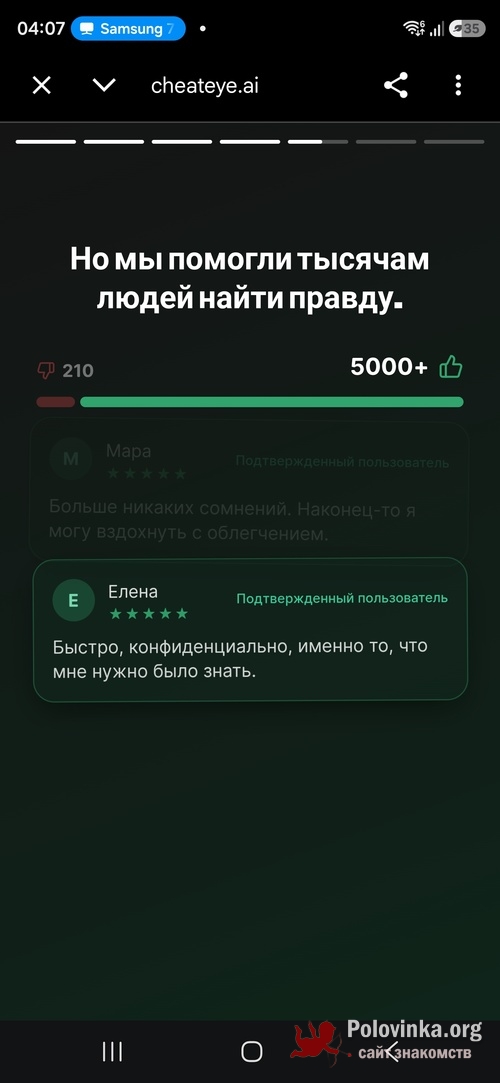Open the browser overflow menu

458,86
